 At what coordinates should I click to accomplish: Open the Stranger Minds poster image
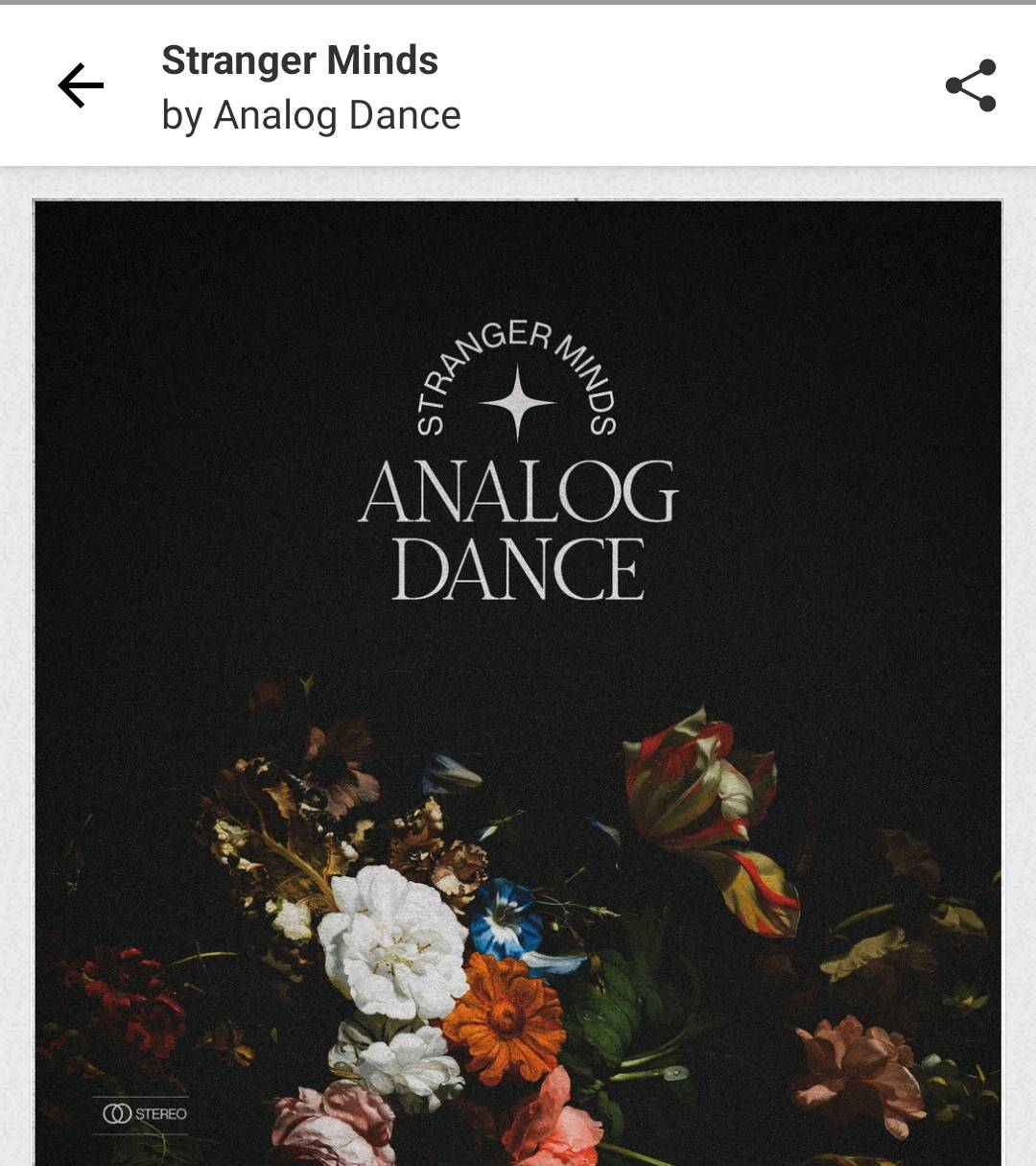point(518,682)
